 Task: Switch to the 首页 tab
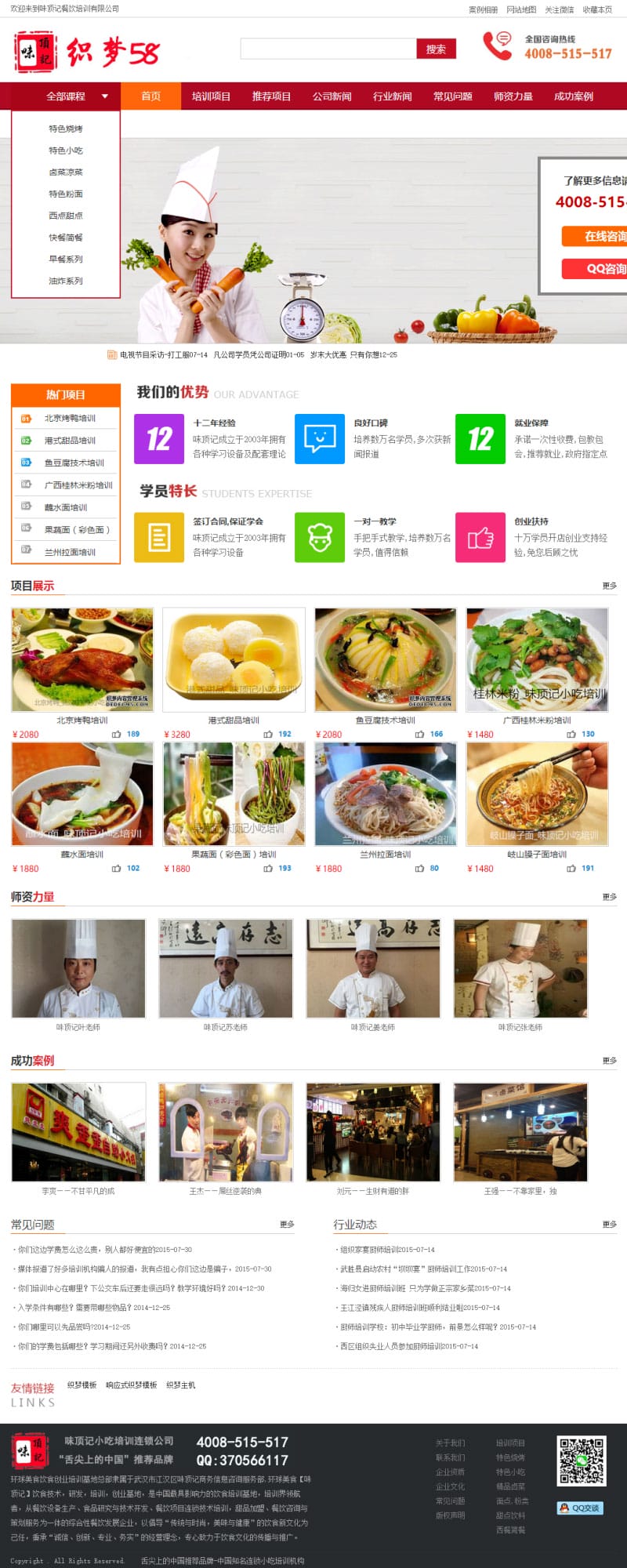click(149, 96)
